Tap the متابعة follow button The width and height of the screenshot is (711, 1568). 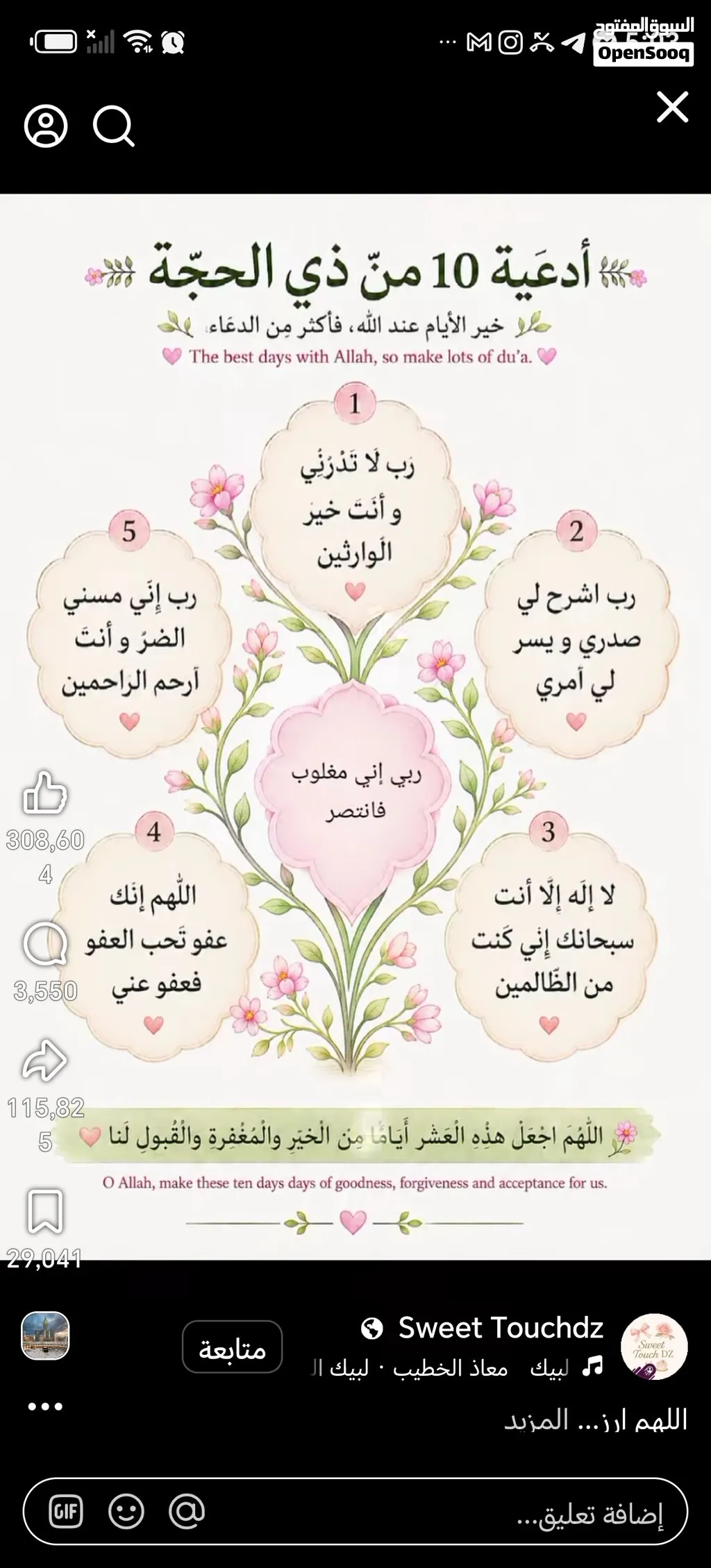[x=233, y=1347]
